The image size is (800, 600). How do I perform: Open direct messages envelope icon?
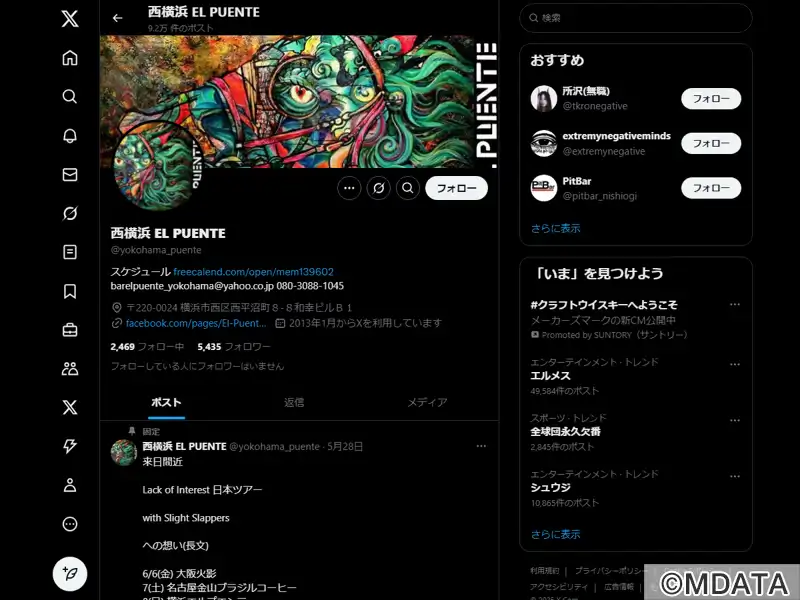(x=70, y=175)
